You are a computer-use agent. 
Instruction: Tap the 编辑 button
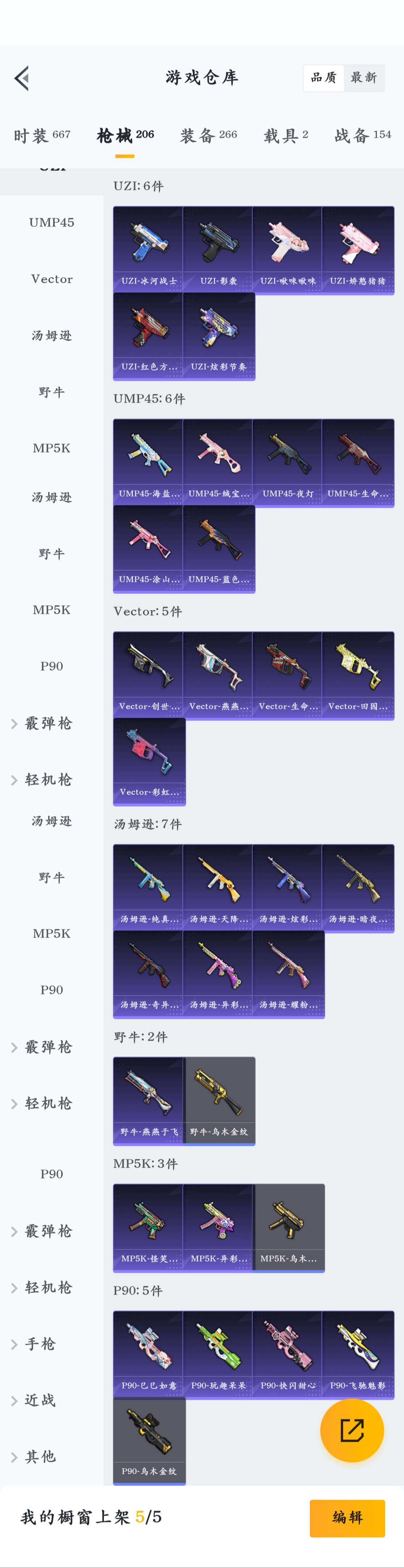(x=347, y=1518)
